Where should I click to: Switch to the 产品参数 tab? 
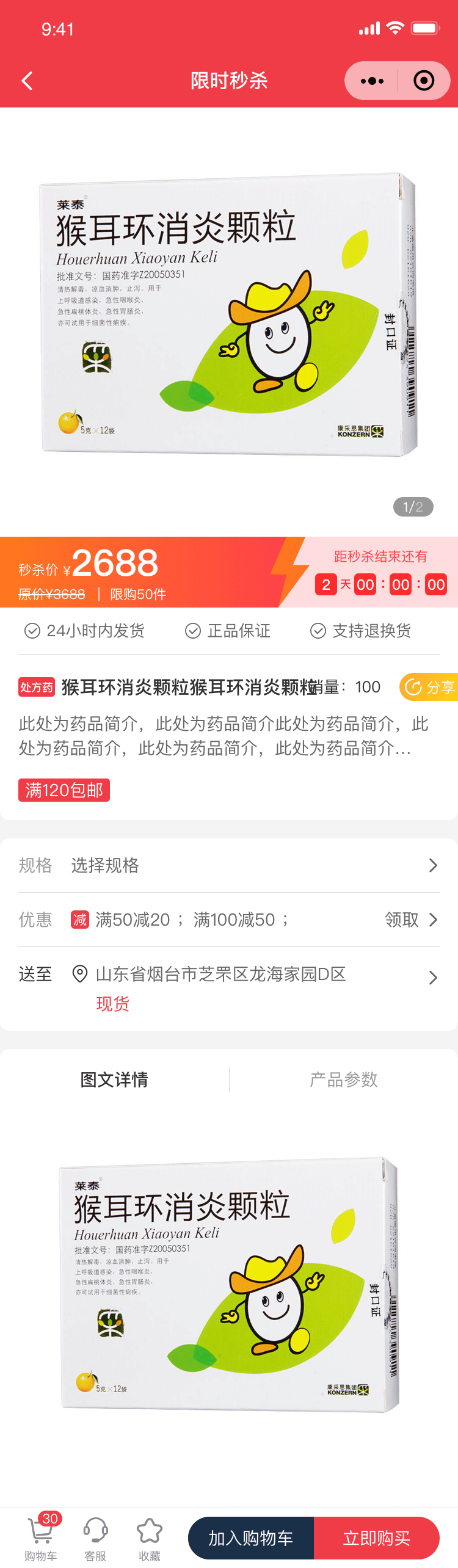[x=343, y=1080]
